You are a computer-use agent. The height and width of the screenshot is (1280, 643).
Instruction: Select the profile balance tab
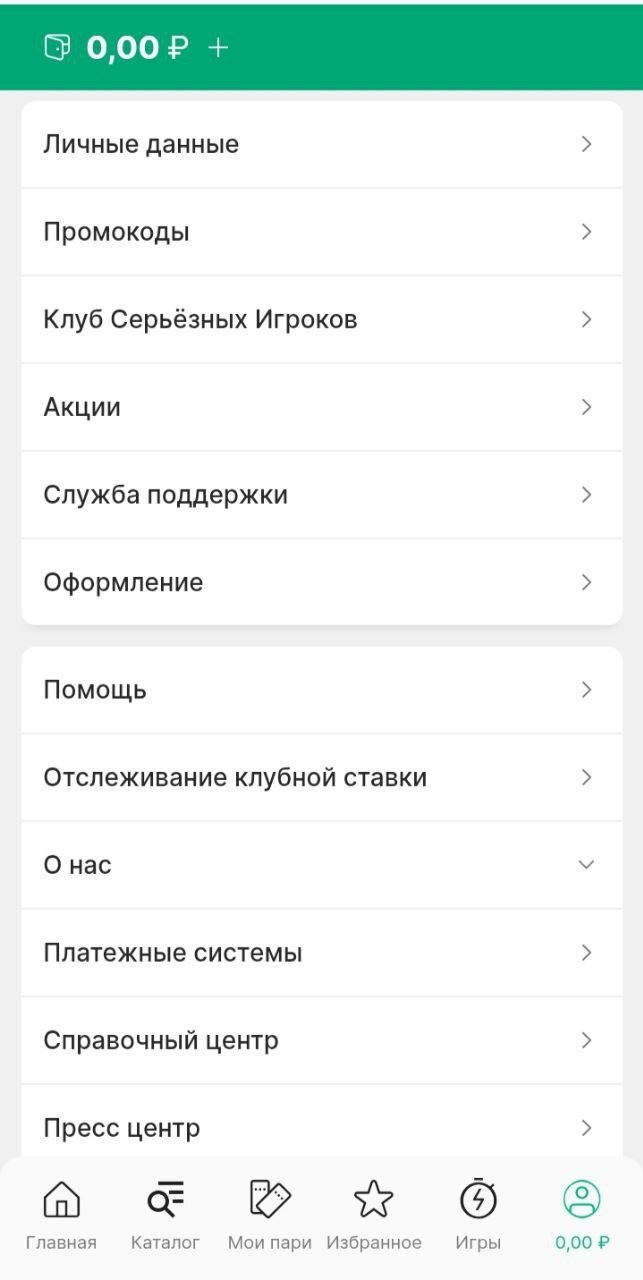pyautogui.click(x=582, y=1214)
